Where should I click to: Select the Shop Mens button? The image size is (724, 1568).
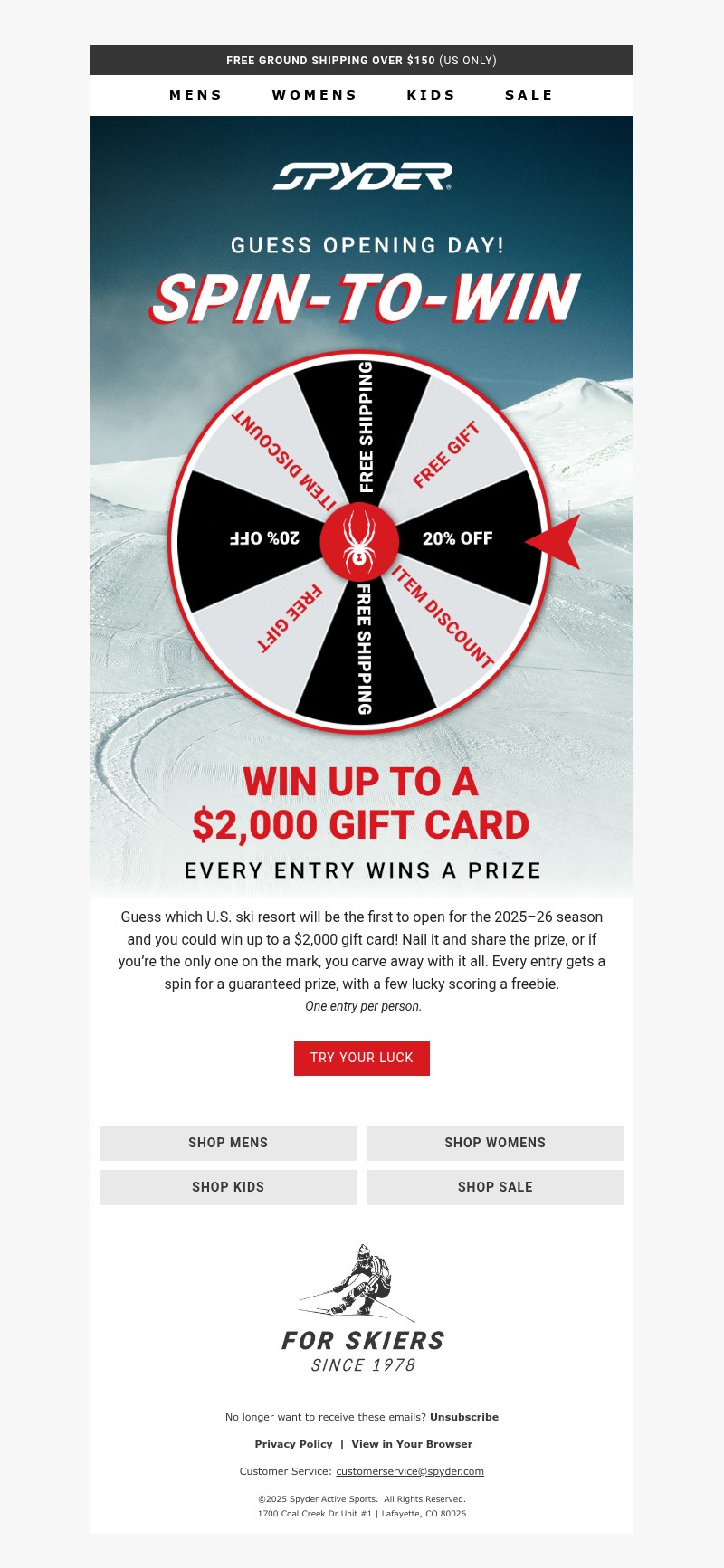tap(228, 1143)
